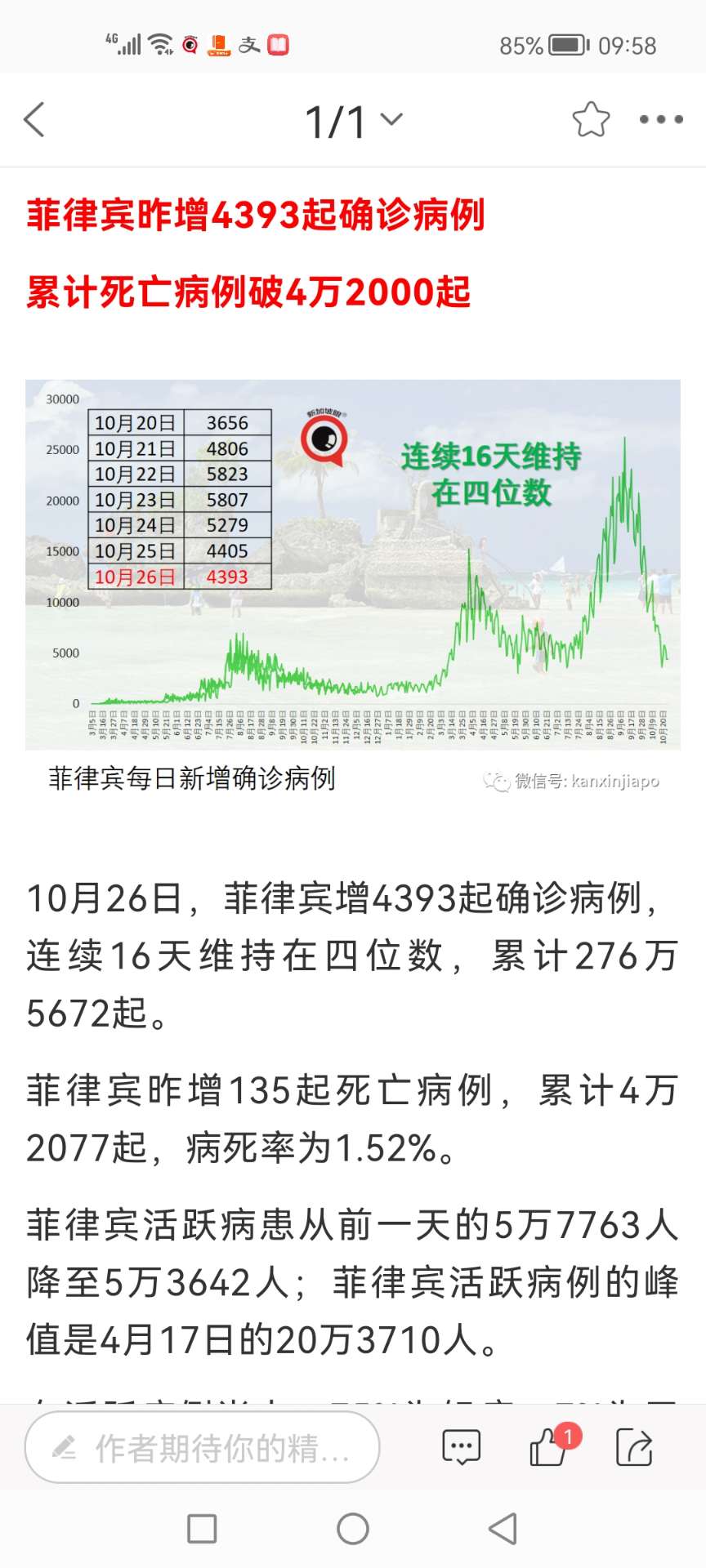Image resolution: width=706 pixels, height=1568 pixels.
Task: Open recent apps from navigation bar
Action: tap(202, 1529)
